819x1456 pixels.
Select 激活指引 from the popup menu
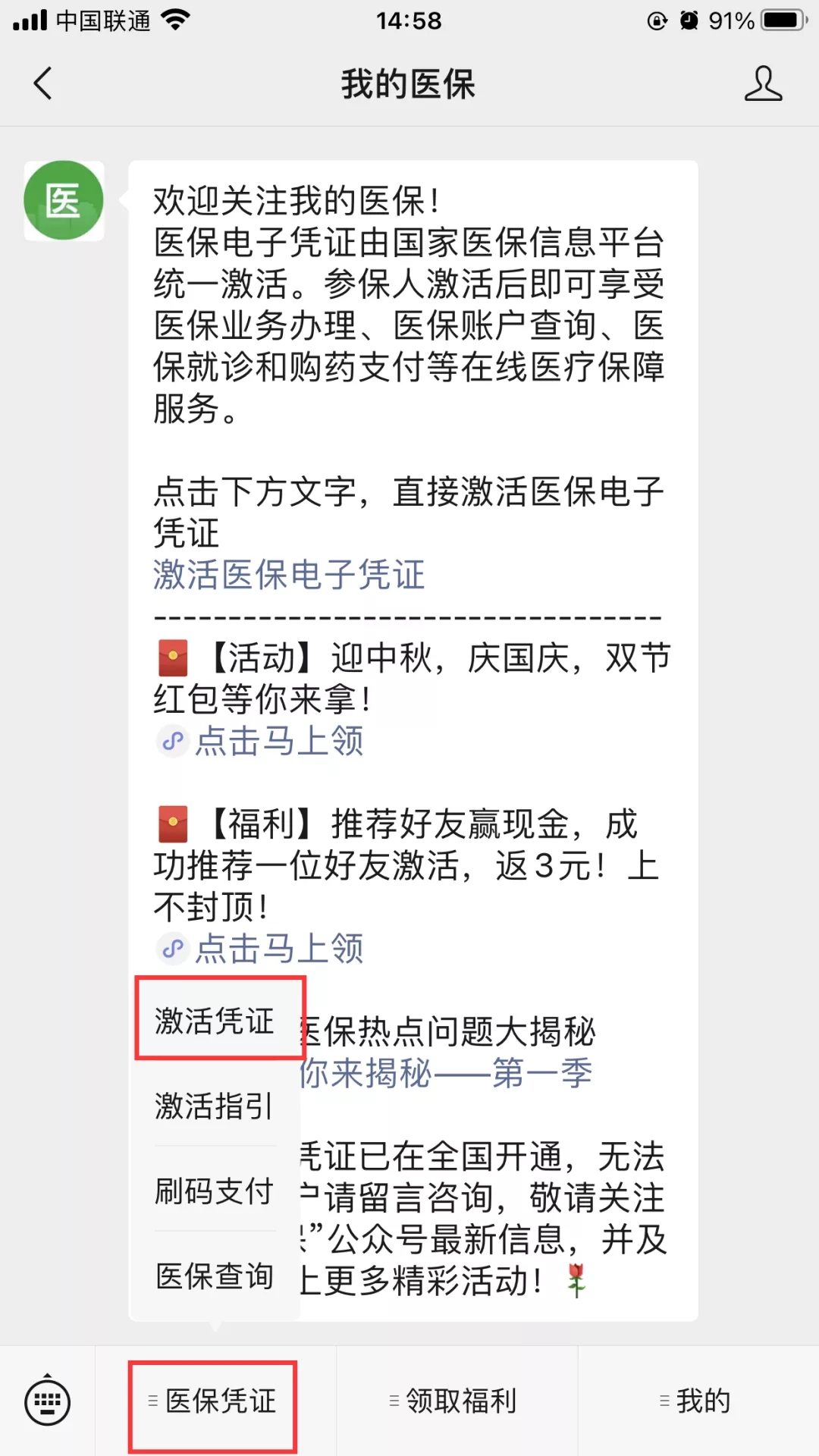(215, 1105)
